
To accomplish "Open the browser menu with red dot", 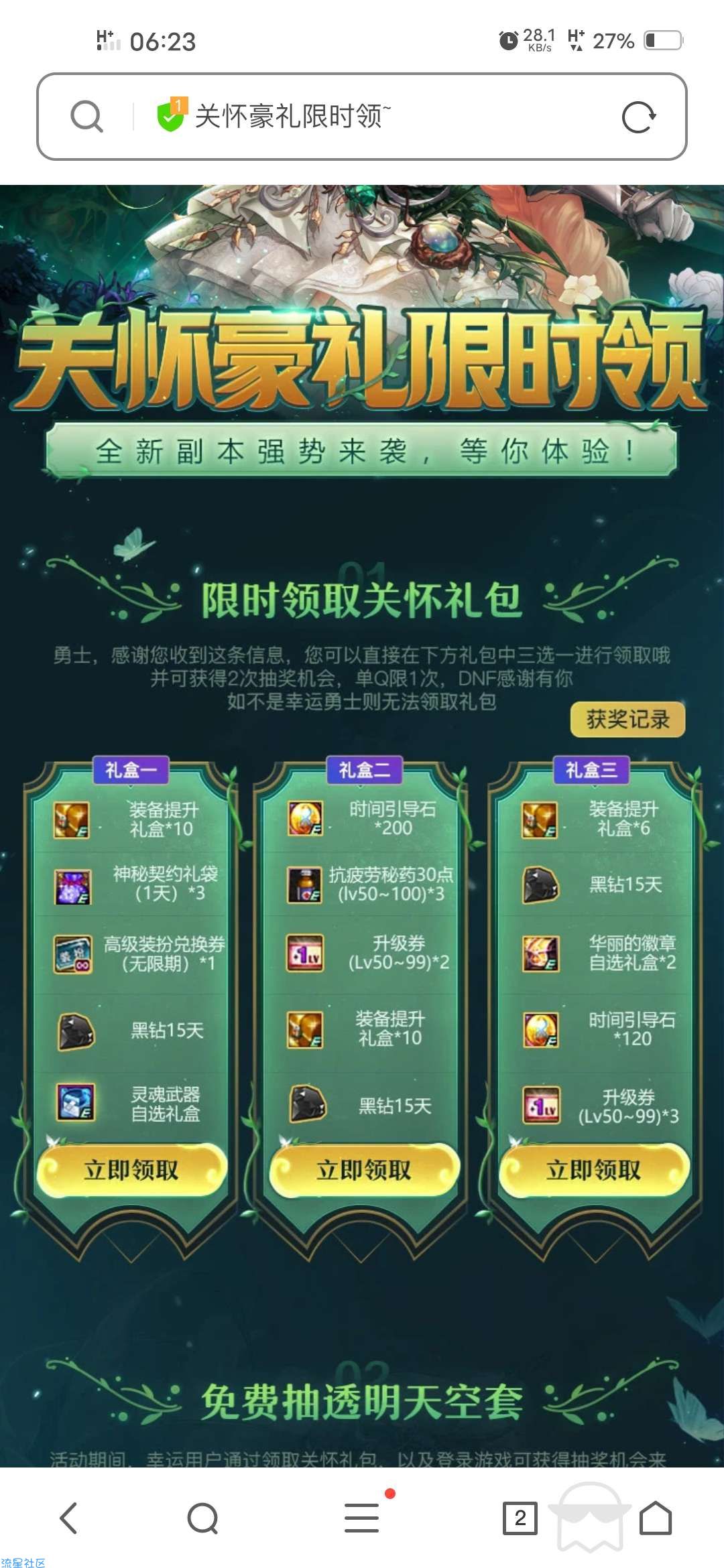I will click(x=362, y=1518).
